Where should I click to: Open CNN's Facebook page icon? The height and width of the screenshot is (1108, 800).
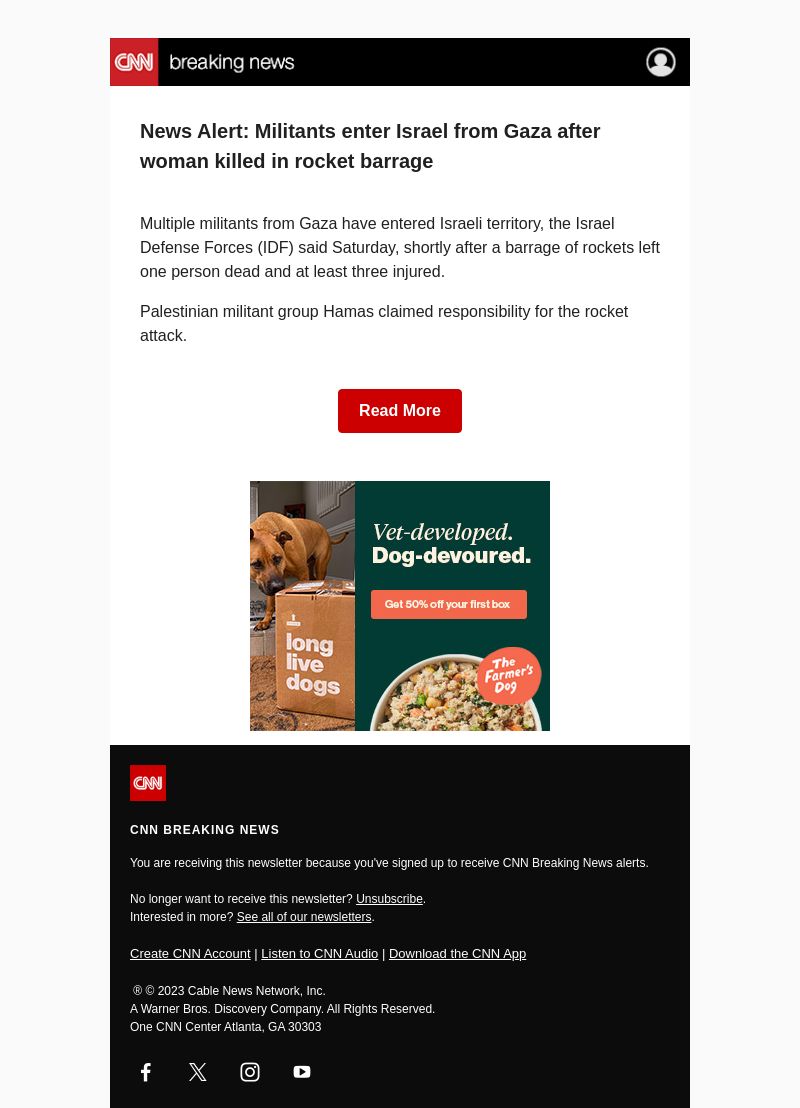tap(146, 1072)
